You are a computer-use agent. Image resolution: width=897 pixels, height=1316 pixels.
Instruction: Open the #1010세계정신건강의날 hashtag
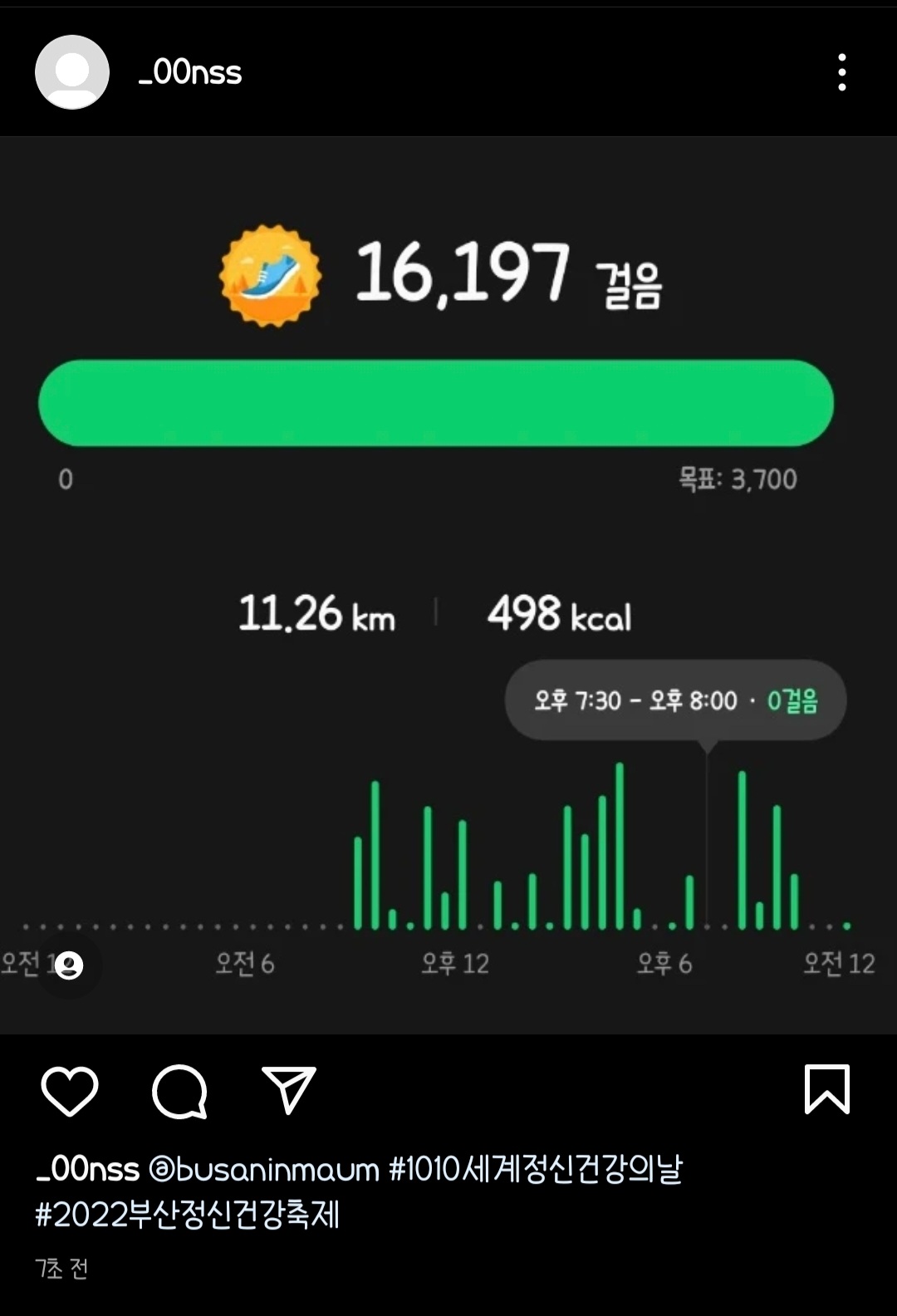(x=536, y=1169)
